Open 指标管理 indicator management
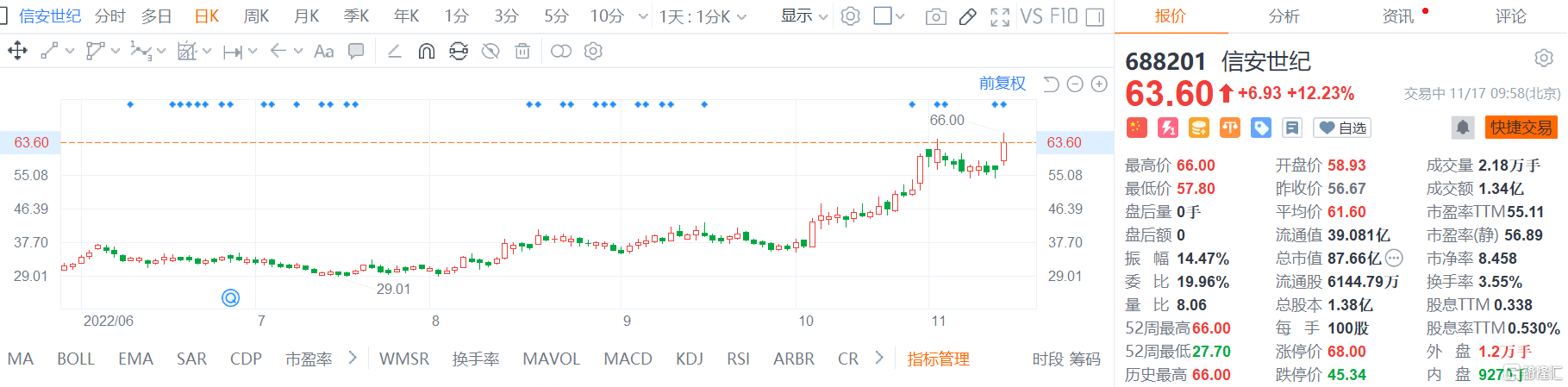This screenshot has height=387, width=1568. 938,359
